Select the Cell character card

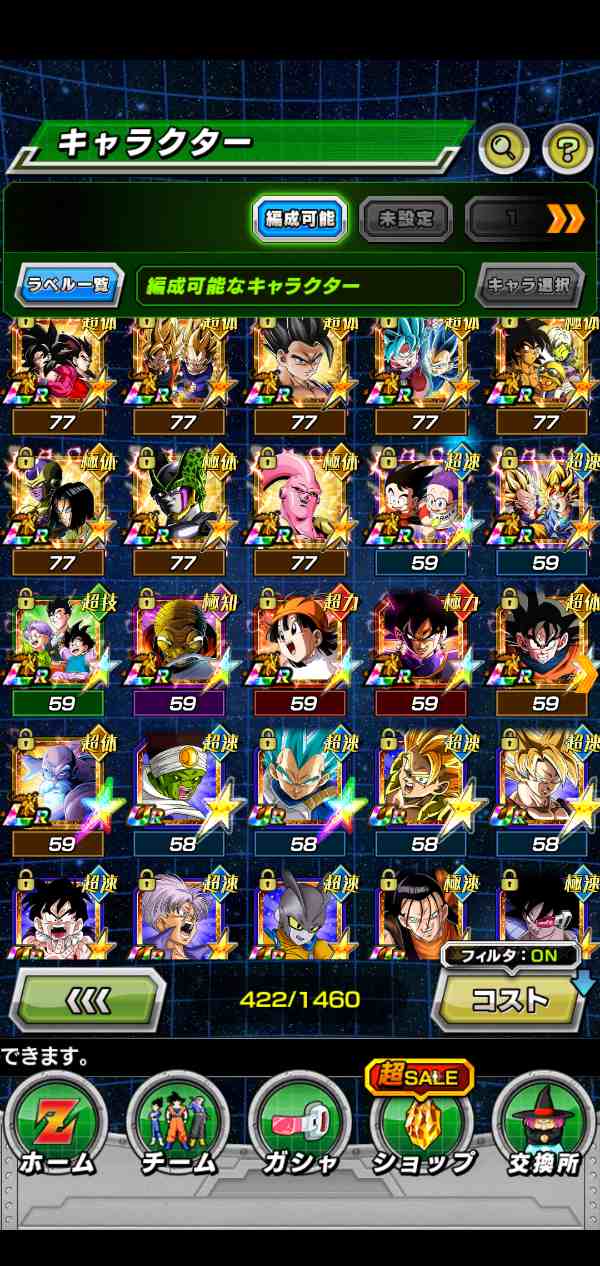(x=183, y=500)
